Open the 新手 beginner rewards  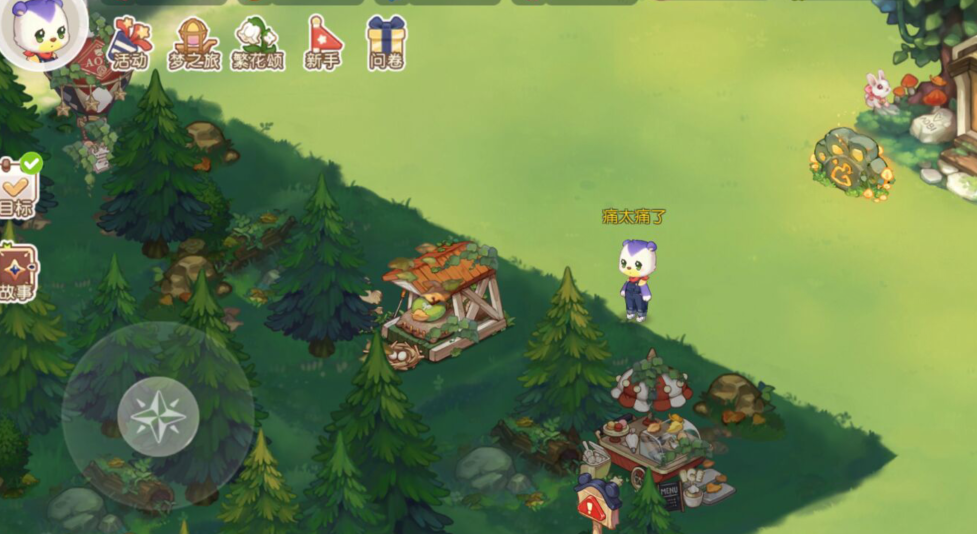pyautogui.click(x=322, y=44)
